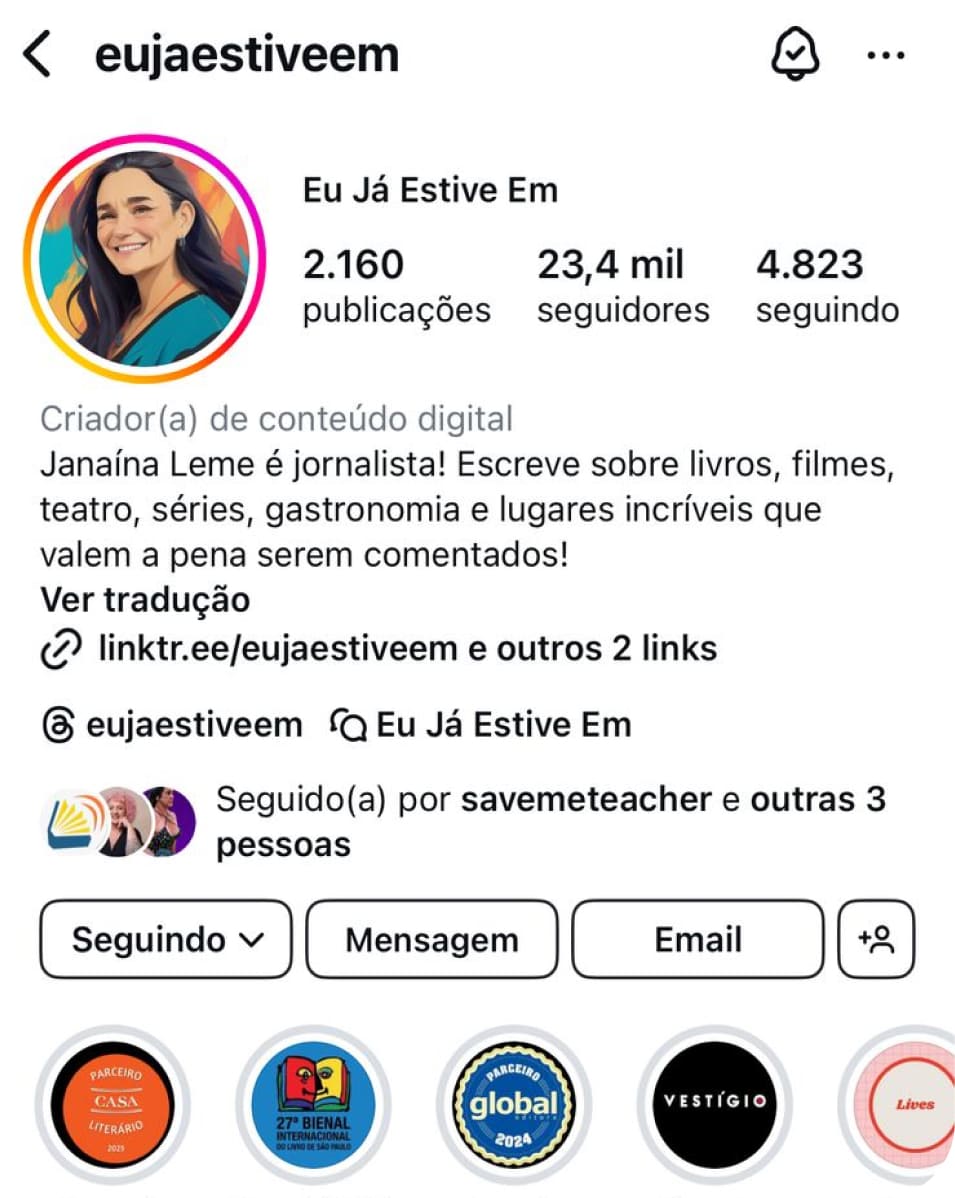Open the Vestígio highlight
The image size is (955, 1198).
714,1104
